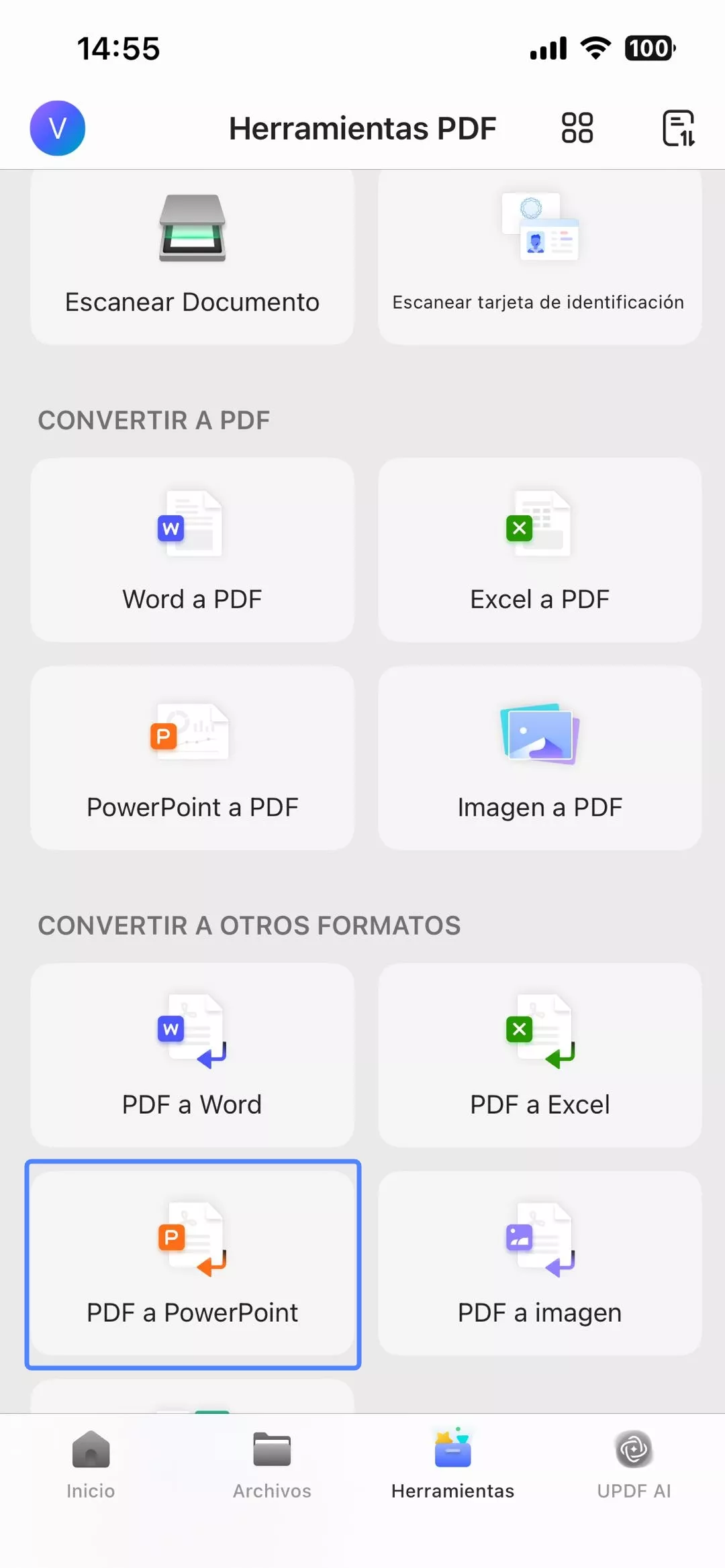Open the Word a PDF converter
Screen dimensions: 725x1568
click(192, 550)
